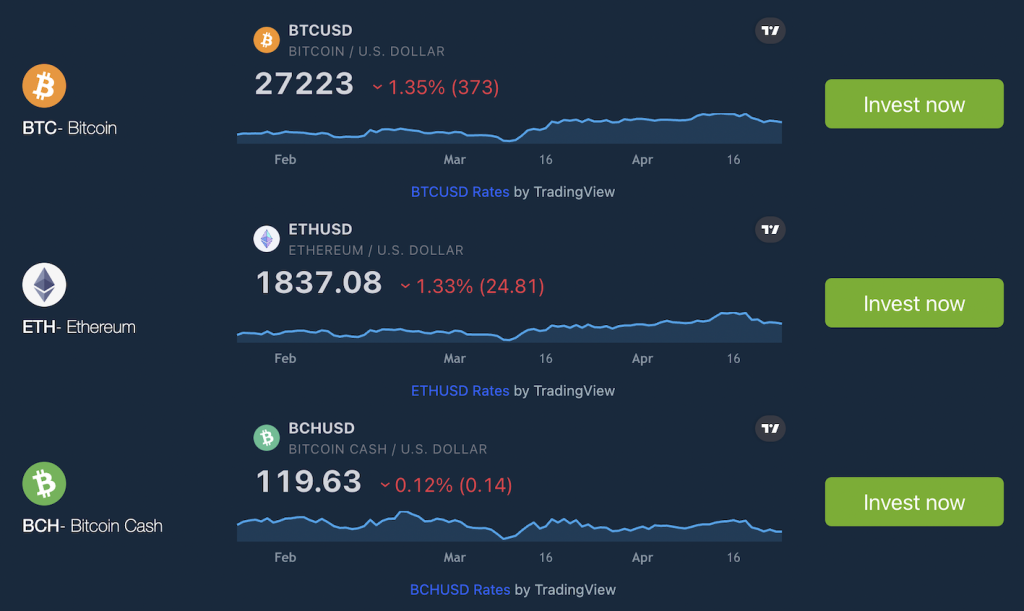The image size is (1024, 611).
Task: Tap Invest now for Ethereum
Action: pyautogui.click(x=913, y=303)
